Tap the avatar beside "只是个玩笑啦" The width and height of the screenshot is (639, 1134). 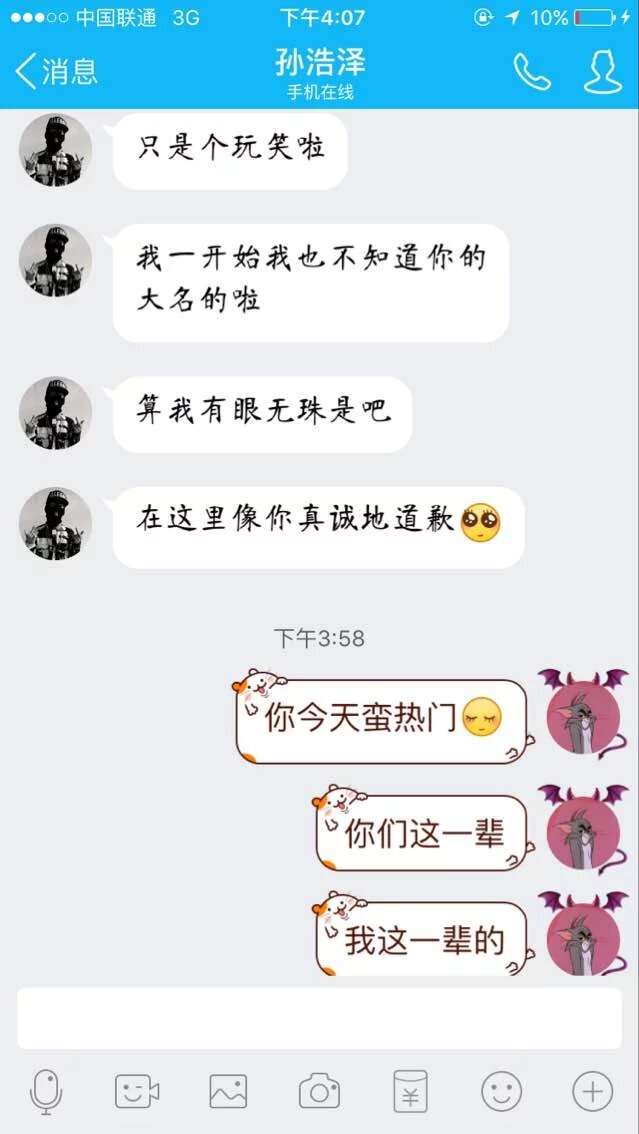pyautogui.click(x=56, y=150)
